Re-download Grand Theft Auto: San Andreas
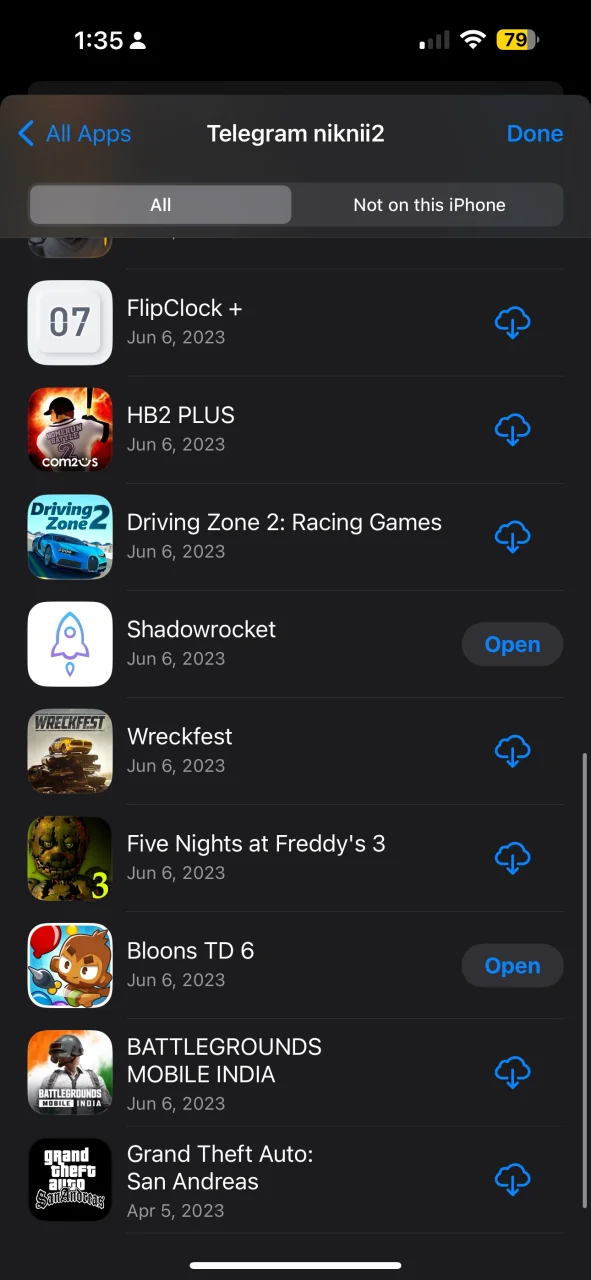The height and width of the screenshot is (1280, 591). (x=512, y=1180)
